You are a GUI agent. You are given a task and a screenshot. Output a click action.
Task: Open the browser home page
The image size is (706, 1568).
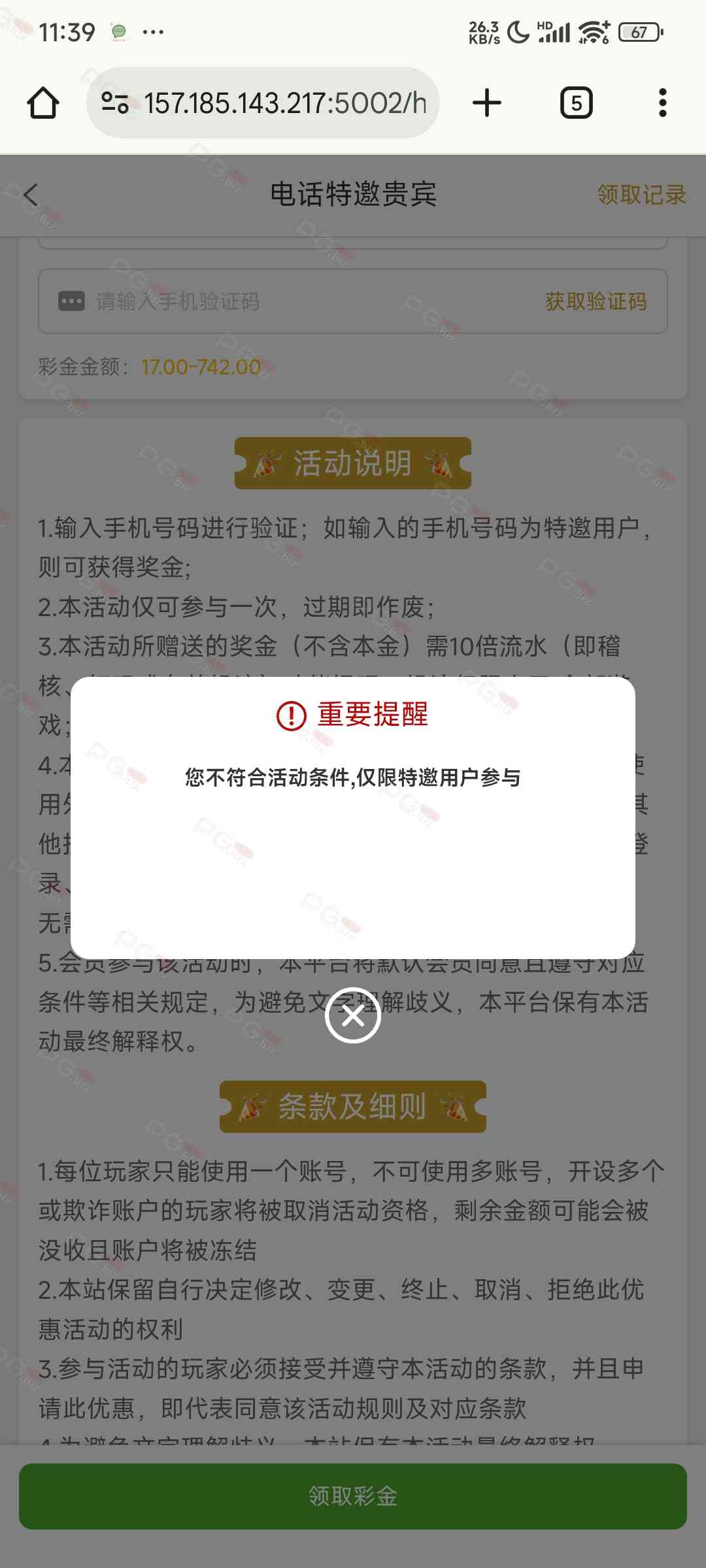pos(43,103)
